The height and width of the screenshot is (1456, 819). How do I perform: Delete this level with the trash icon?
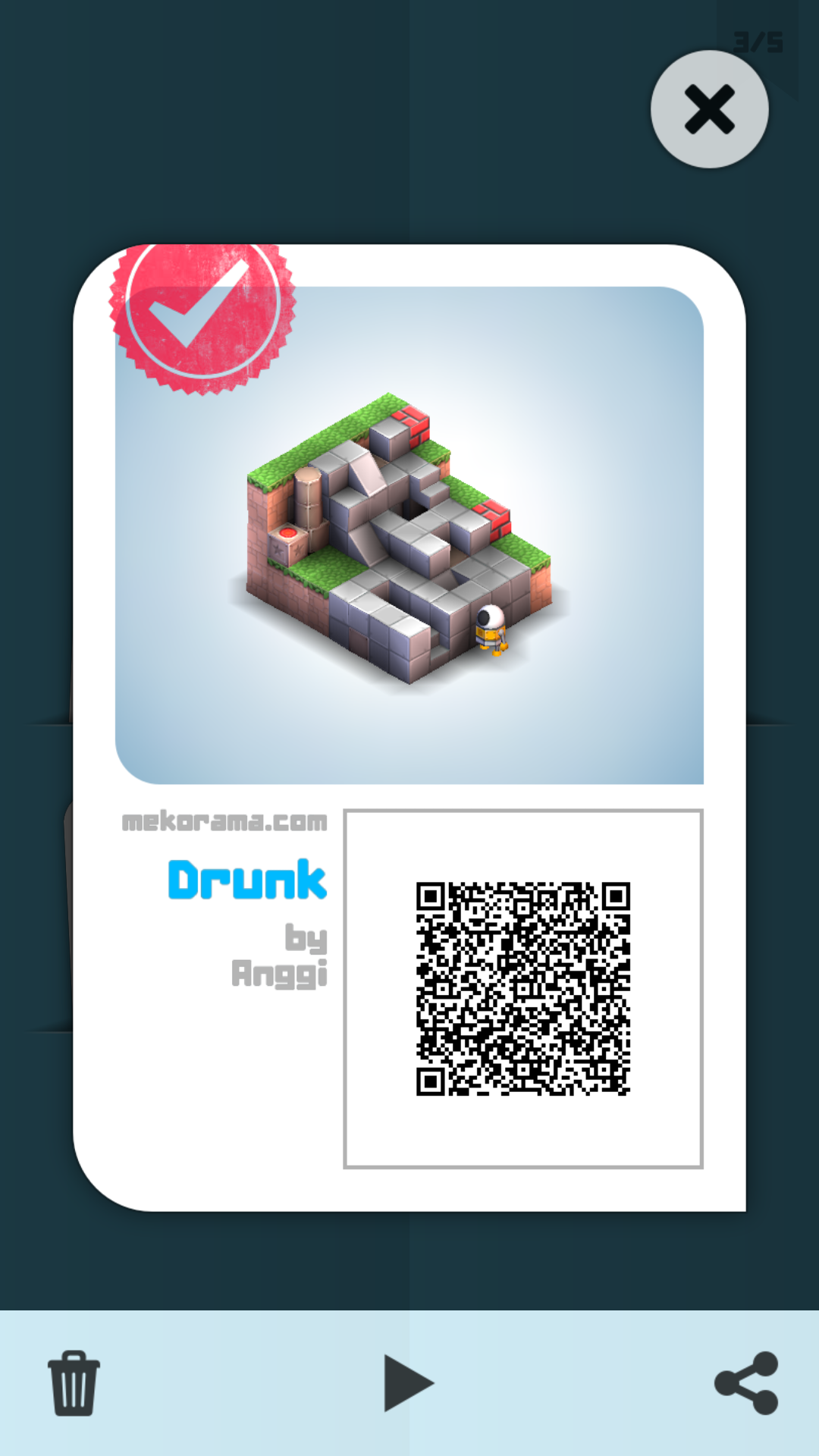[x=74, y=1382]
